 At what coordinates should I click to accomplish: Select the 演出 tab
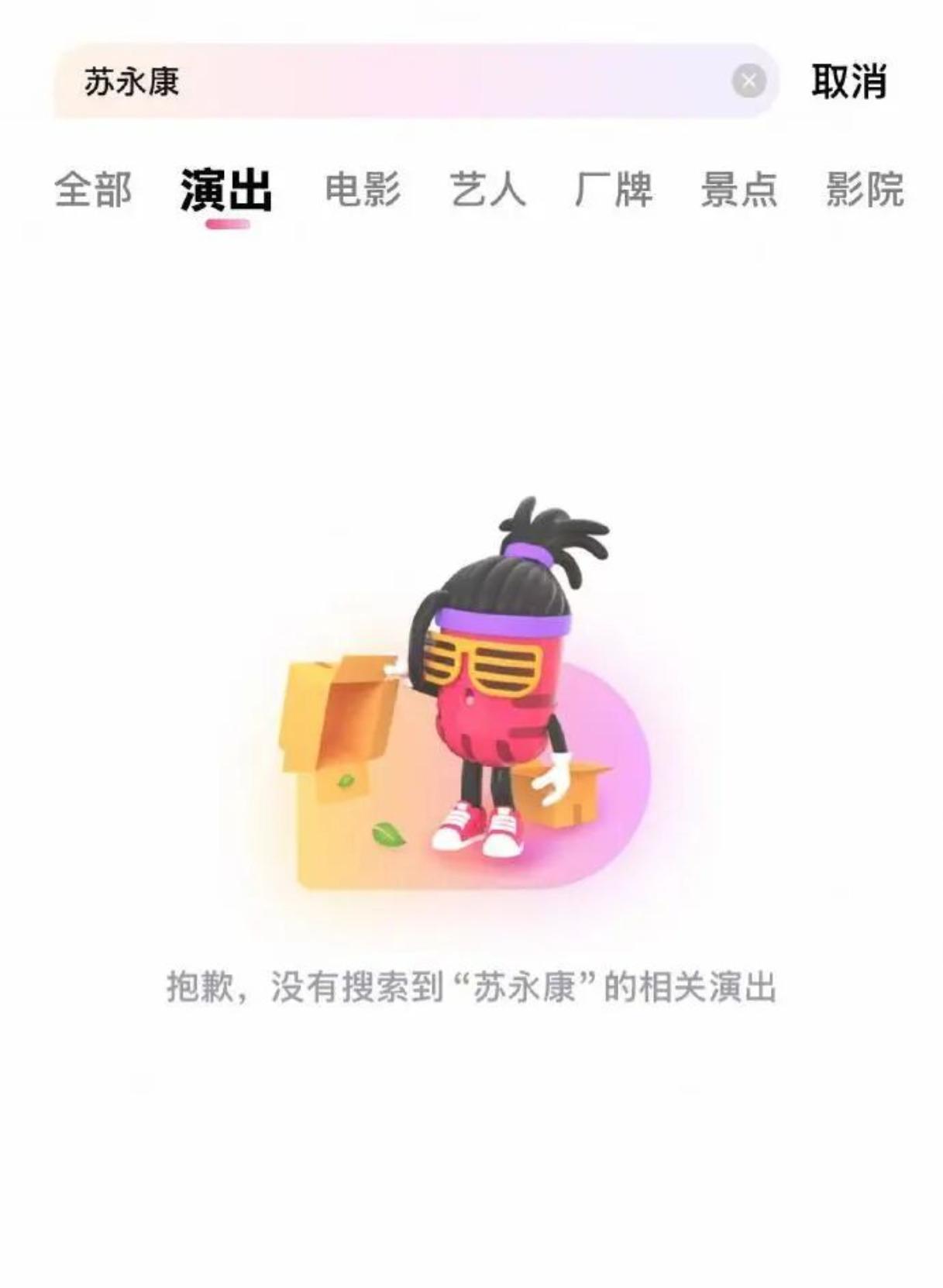coord(226,190)
